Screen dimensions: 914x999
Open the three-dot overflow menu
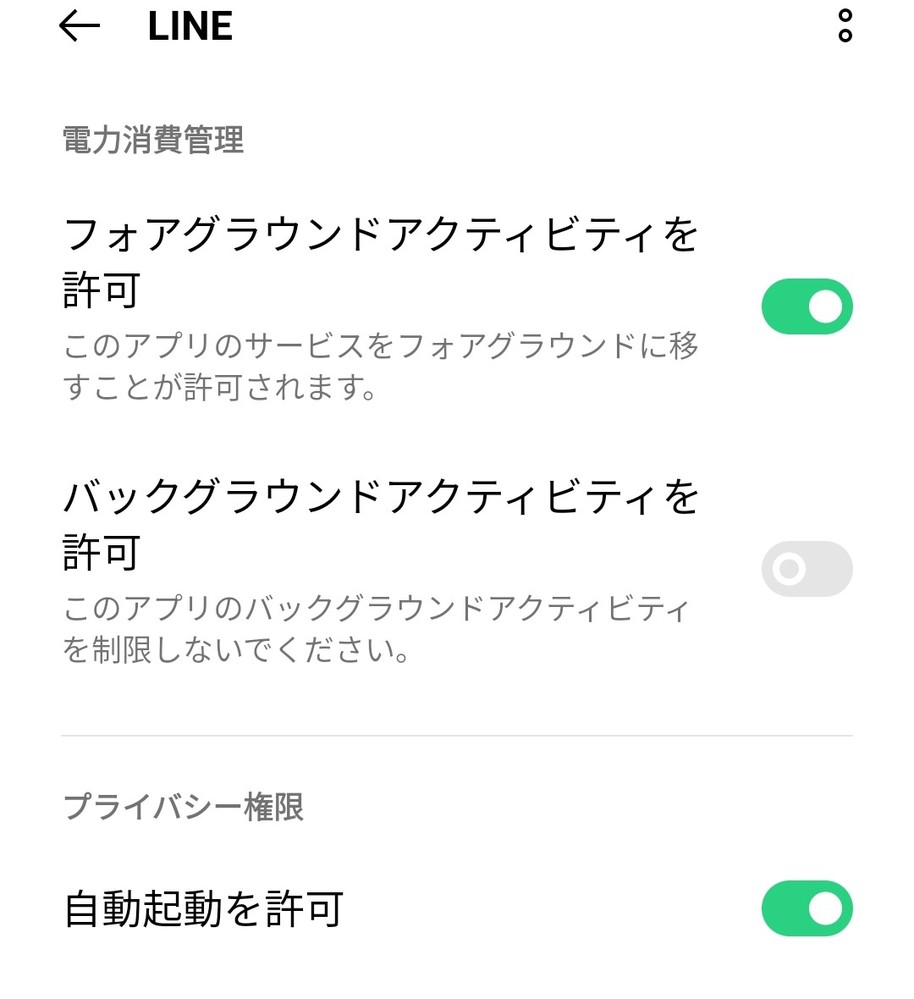845,26
